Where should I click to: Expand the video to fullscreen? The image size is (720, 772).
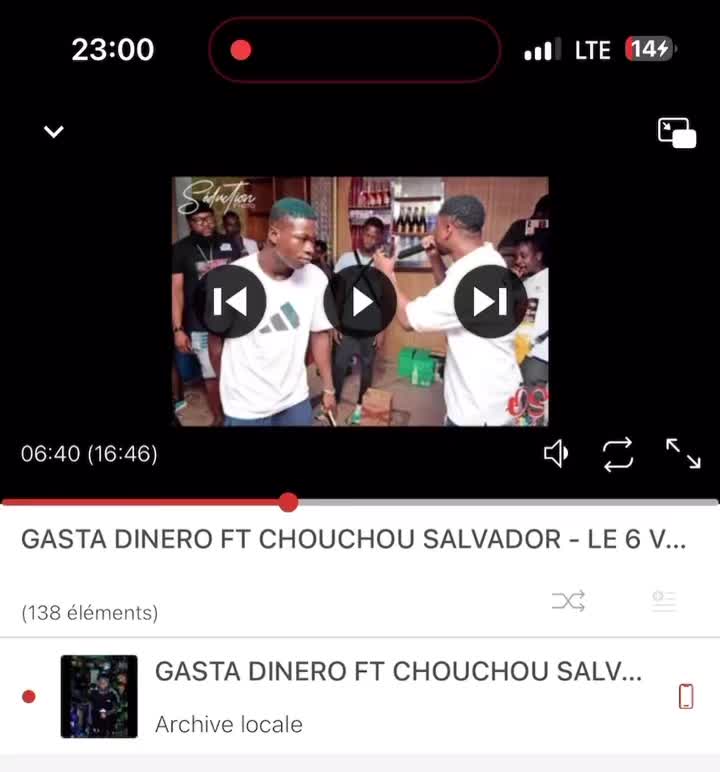pyautogui.click(x=683, y=454)
